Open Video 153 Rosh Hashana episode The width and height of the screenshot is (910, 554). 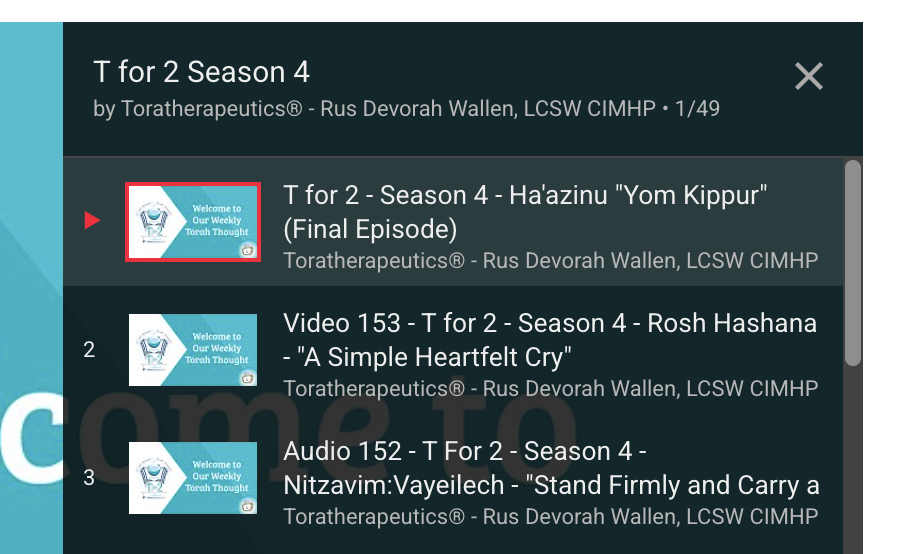(x=549, y=340)
